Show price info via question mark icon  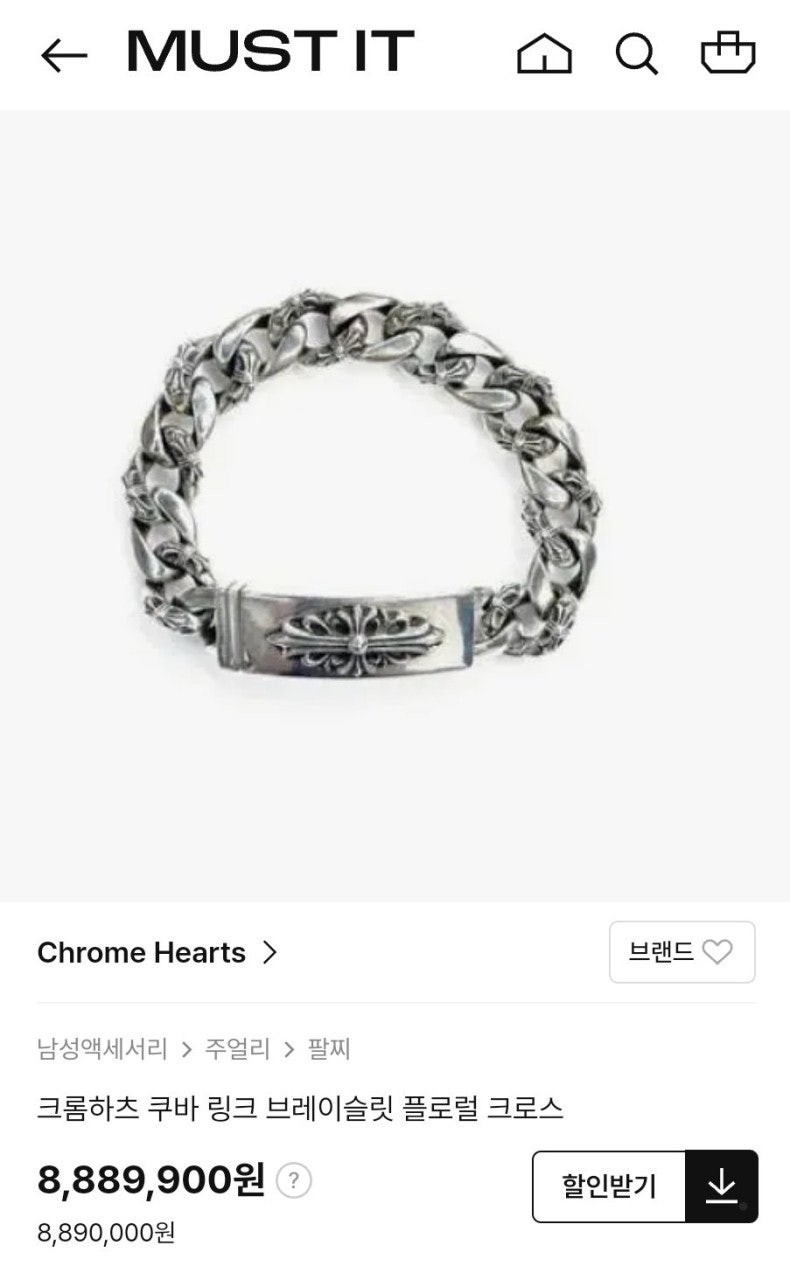293,1181
